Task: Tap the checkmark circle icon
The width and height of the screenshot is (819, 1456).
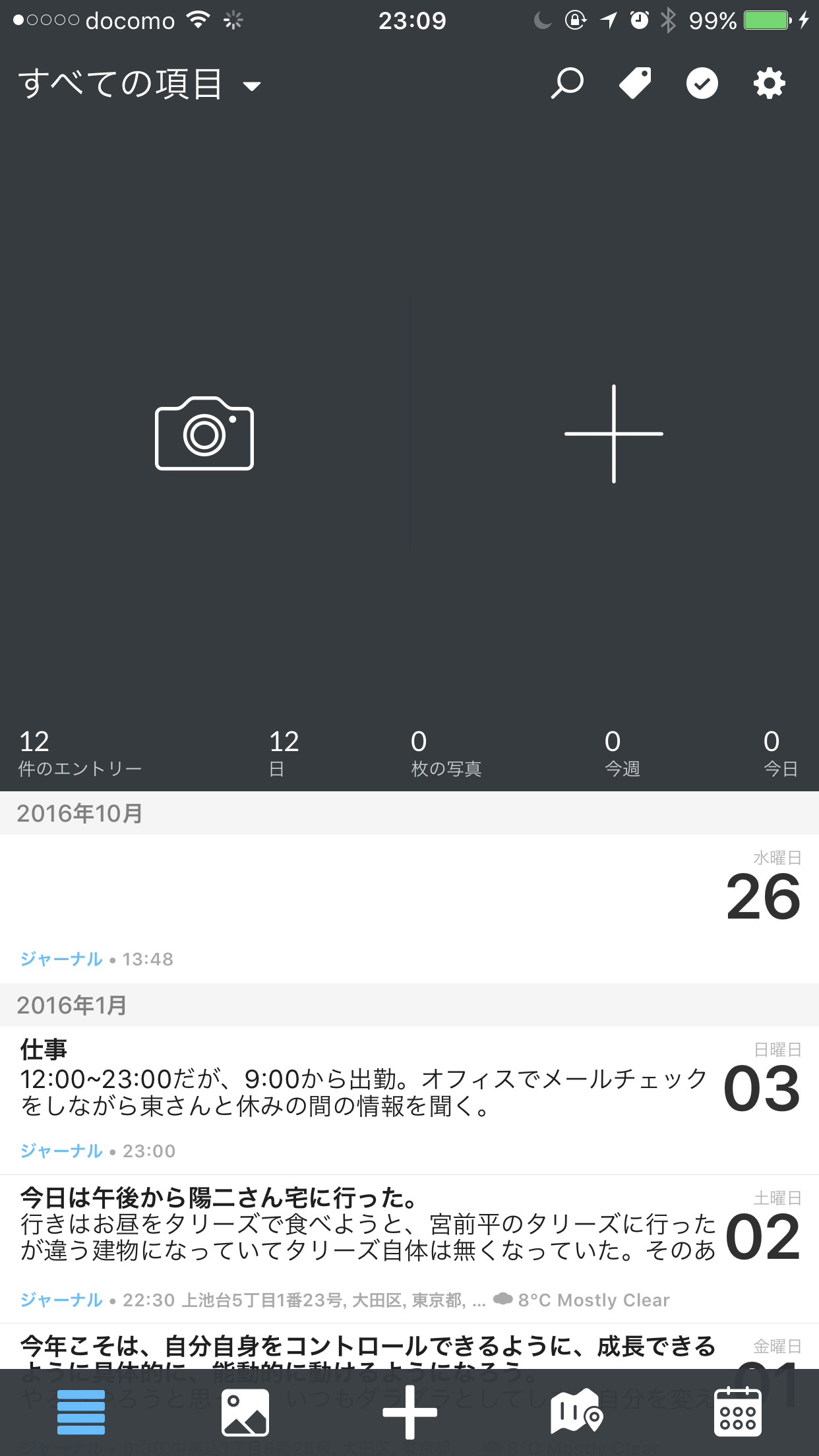Action: point(702,84)
